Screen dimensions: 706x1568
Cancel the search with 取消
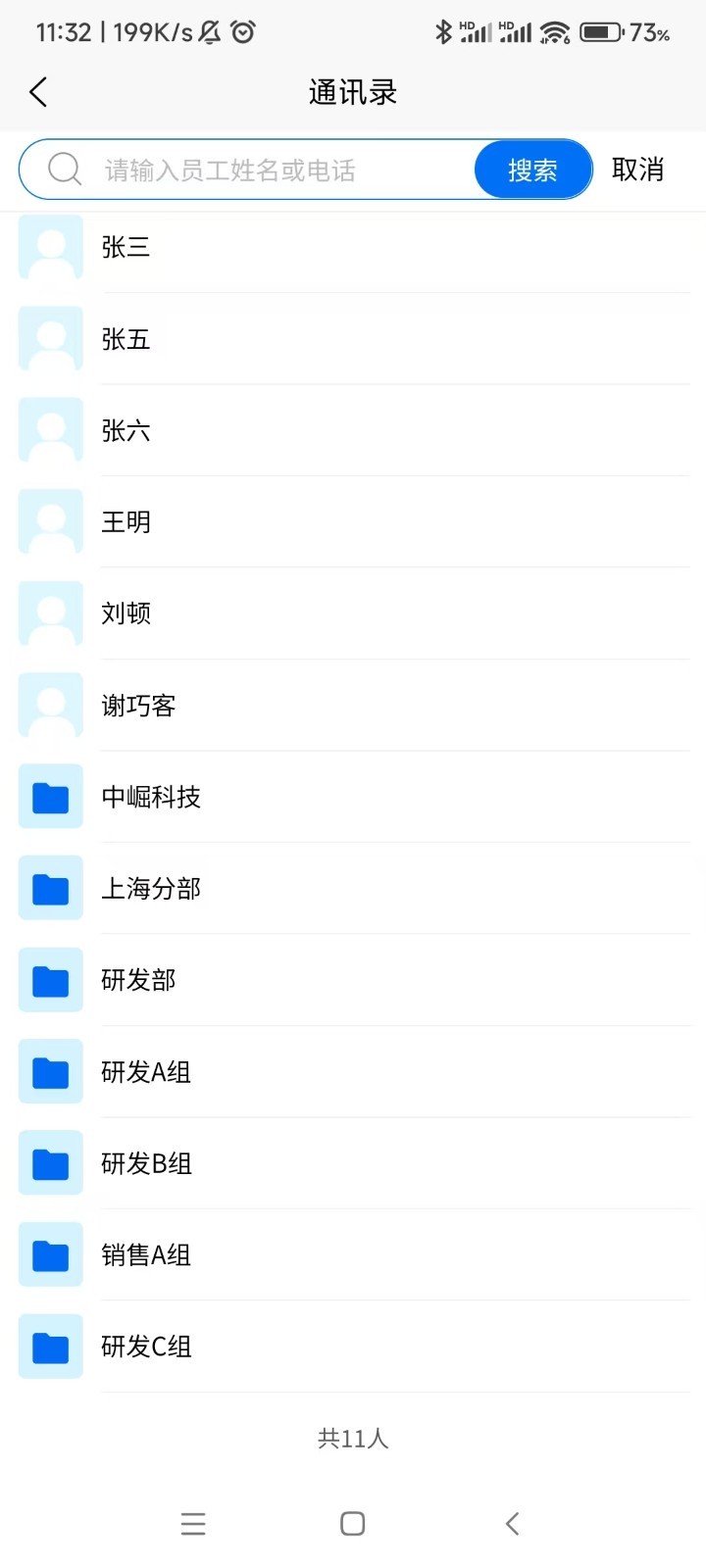click(x=637, y=170)
